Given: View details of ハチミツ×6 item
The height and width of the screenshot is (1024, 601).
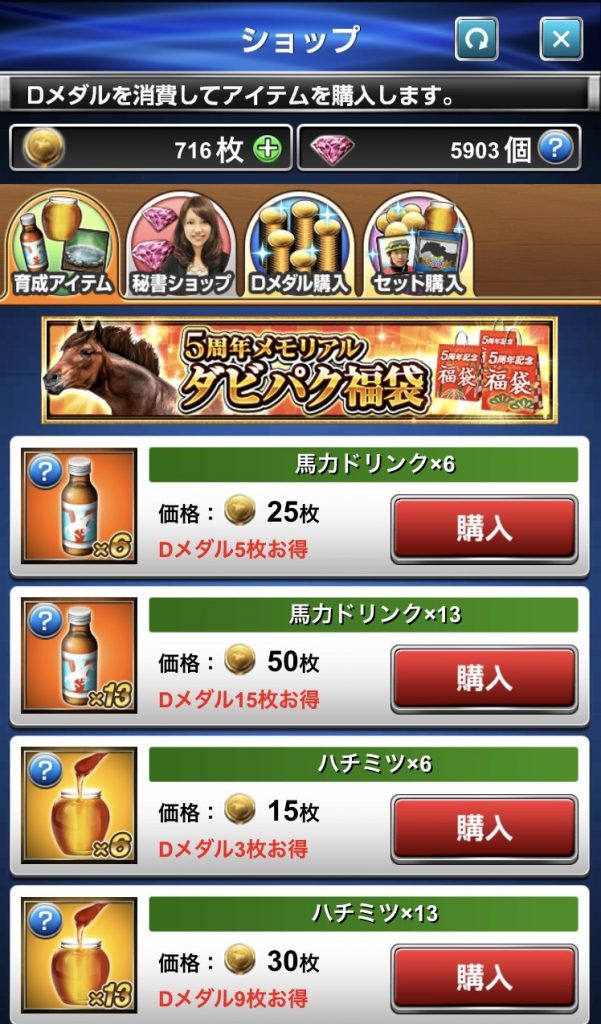Looking at the screenshot, I should 44,771.
